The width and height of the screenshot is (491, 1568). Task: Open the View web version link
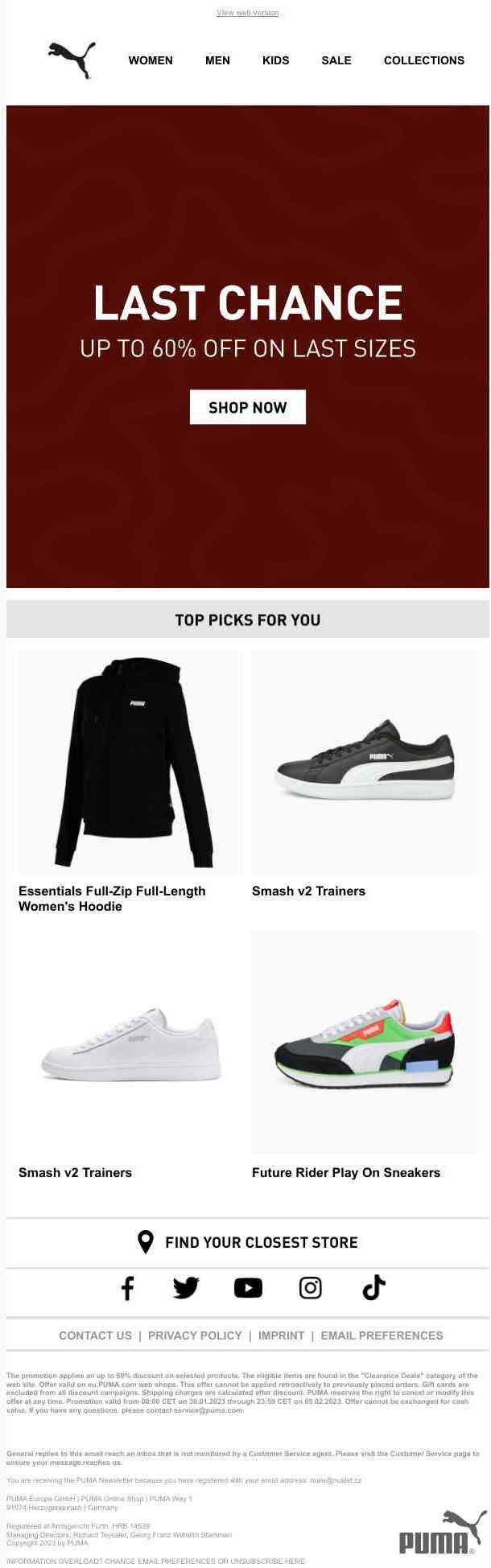(x=247, y=13)
